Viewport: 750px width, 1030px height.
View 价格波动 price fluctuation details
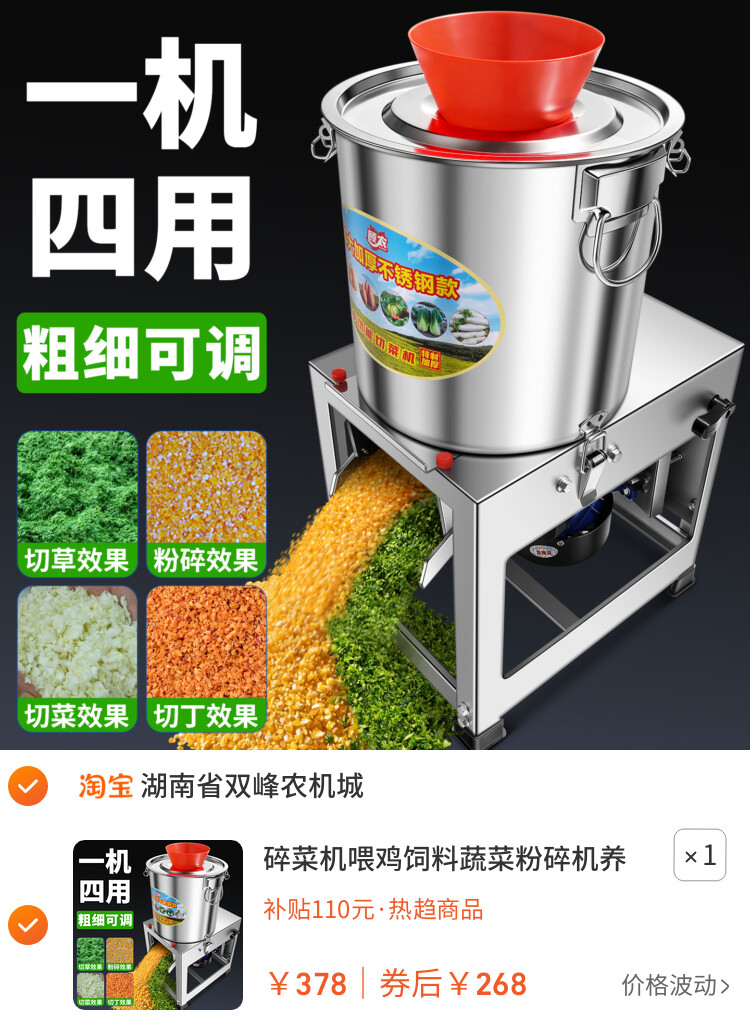tap(675, 985)
